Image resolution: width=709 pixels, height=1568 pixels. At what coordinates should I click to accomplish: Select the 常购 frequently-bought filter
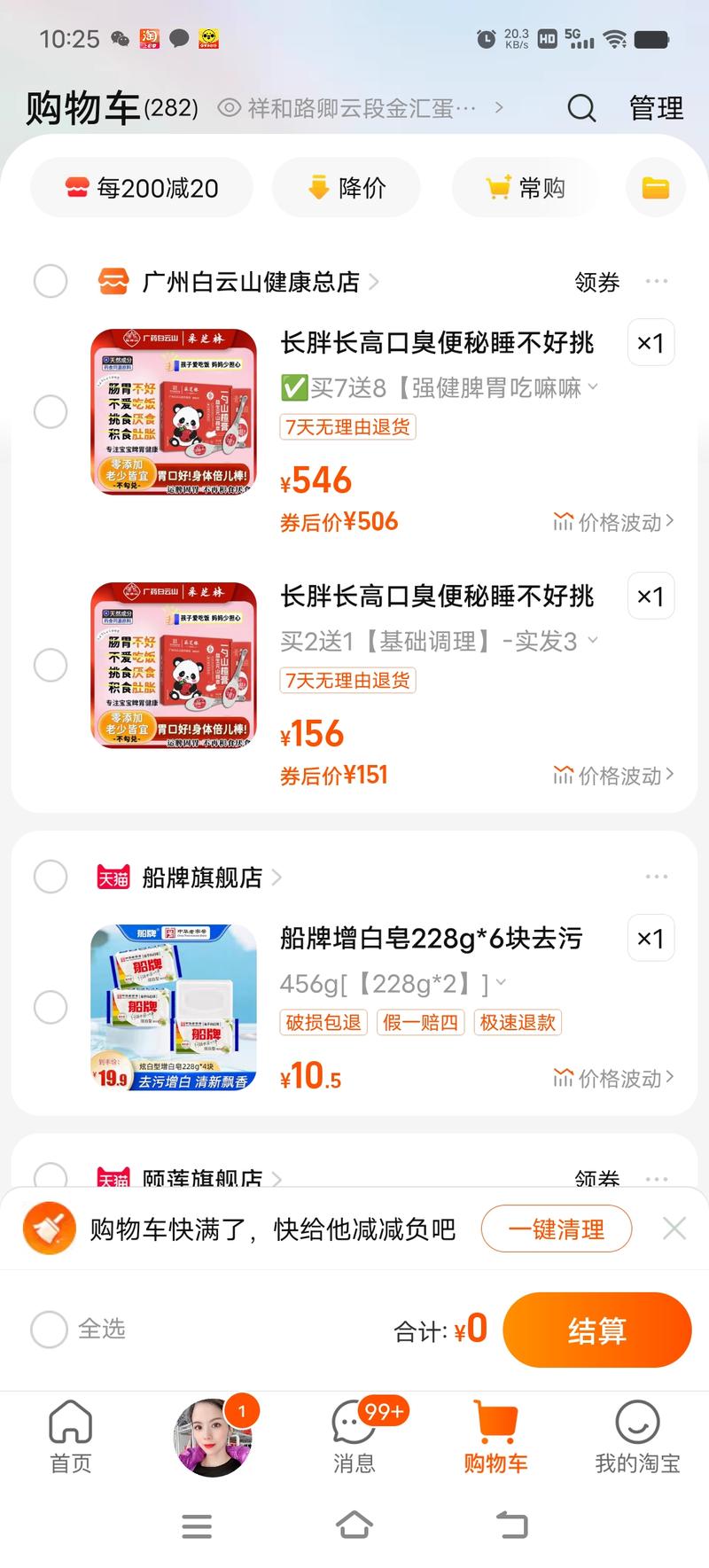(x=526, y=187)
